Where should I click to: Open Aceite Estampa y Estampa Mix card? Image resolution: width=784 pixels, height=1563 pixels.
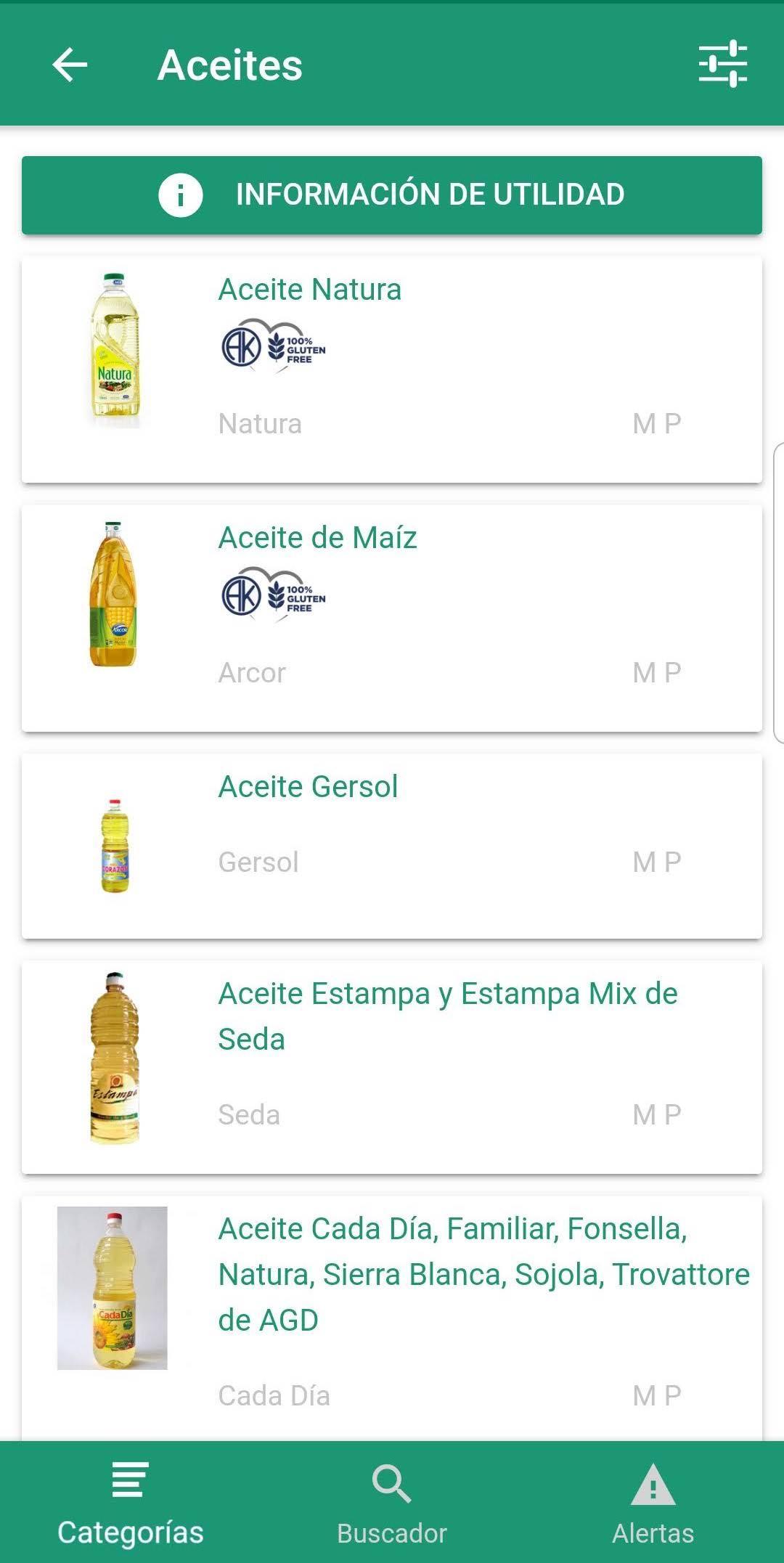coord(392,1066)
